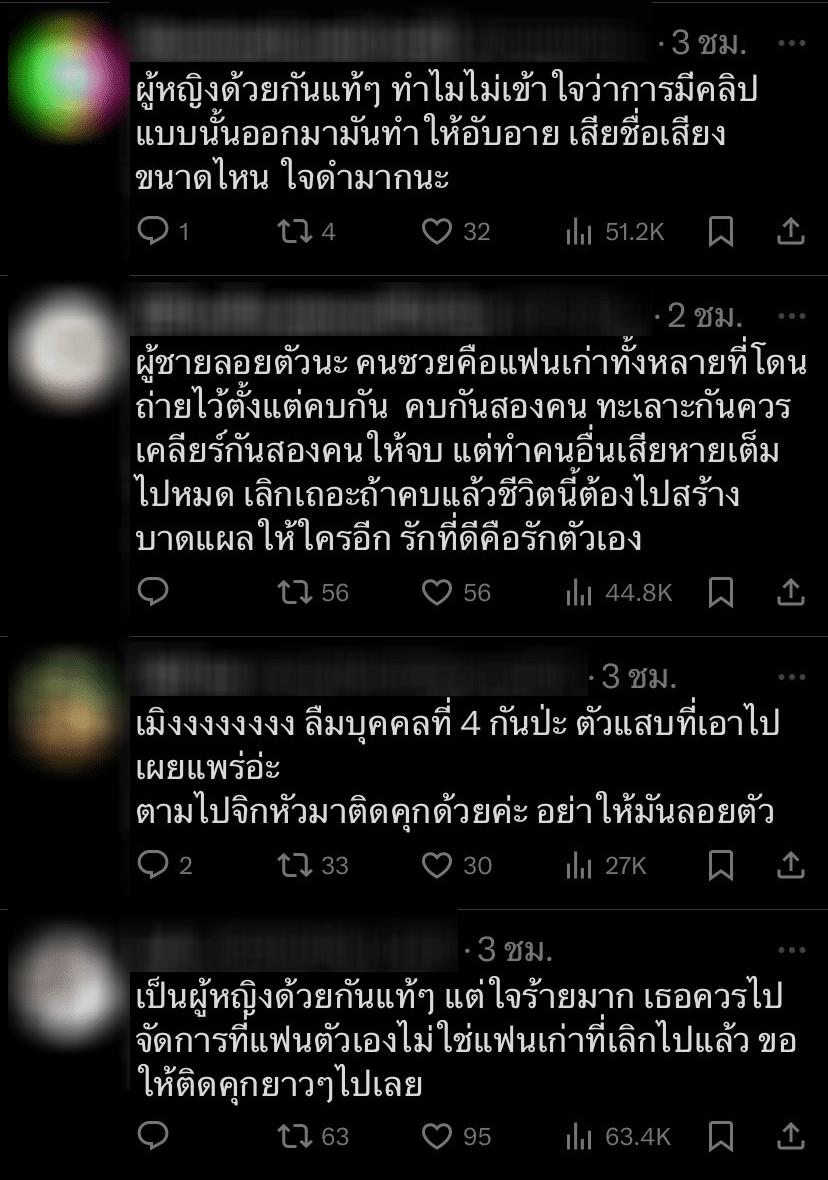This screenshot has height=1180, width=828.
Task: Reply to the tweet with 44.8K views
Action: [152, 592]
